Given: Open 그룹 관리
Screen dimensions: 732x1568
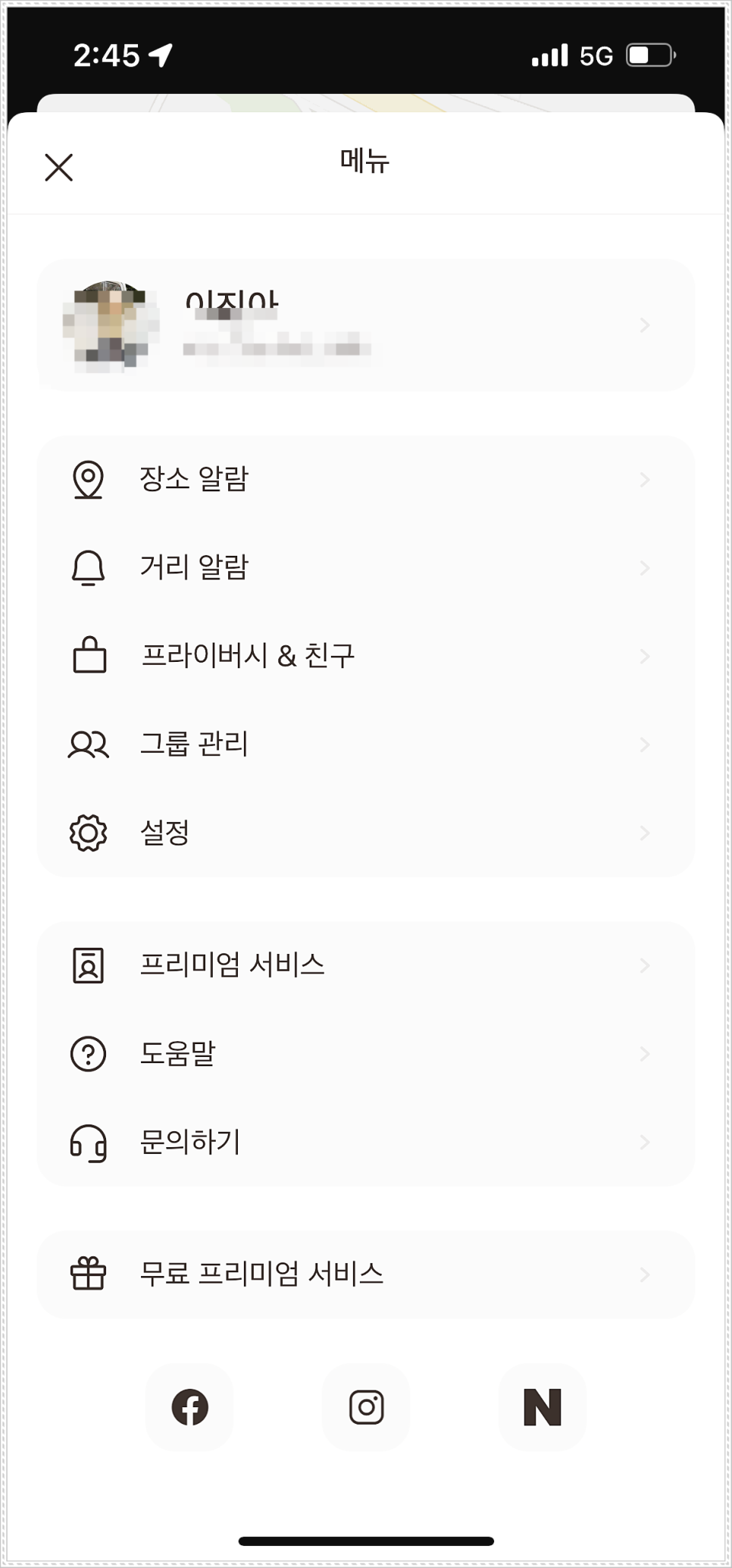Looking at the screenshot, I should (x=366, y=744).
